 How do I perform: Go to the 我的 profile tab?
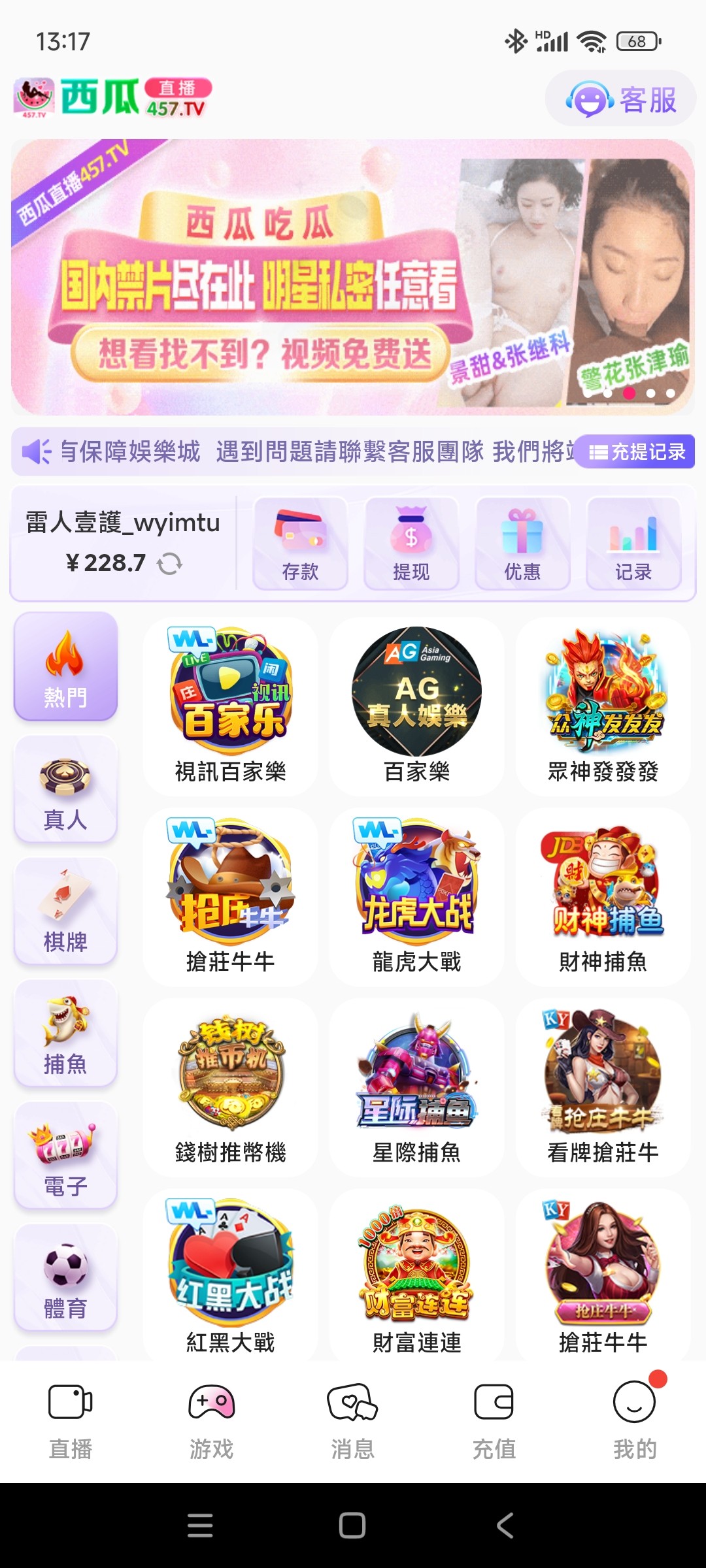(x=634, y=1419)
